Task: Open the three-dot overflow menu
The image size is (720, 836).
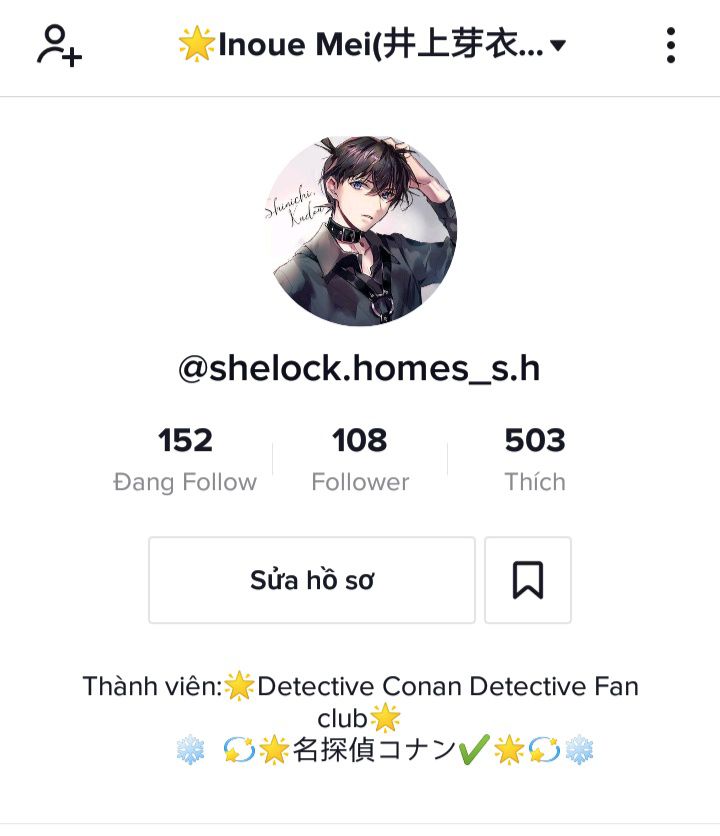Action: tap(670, 45)
